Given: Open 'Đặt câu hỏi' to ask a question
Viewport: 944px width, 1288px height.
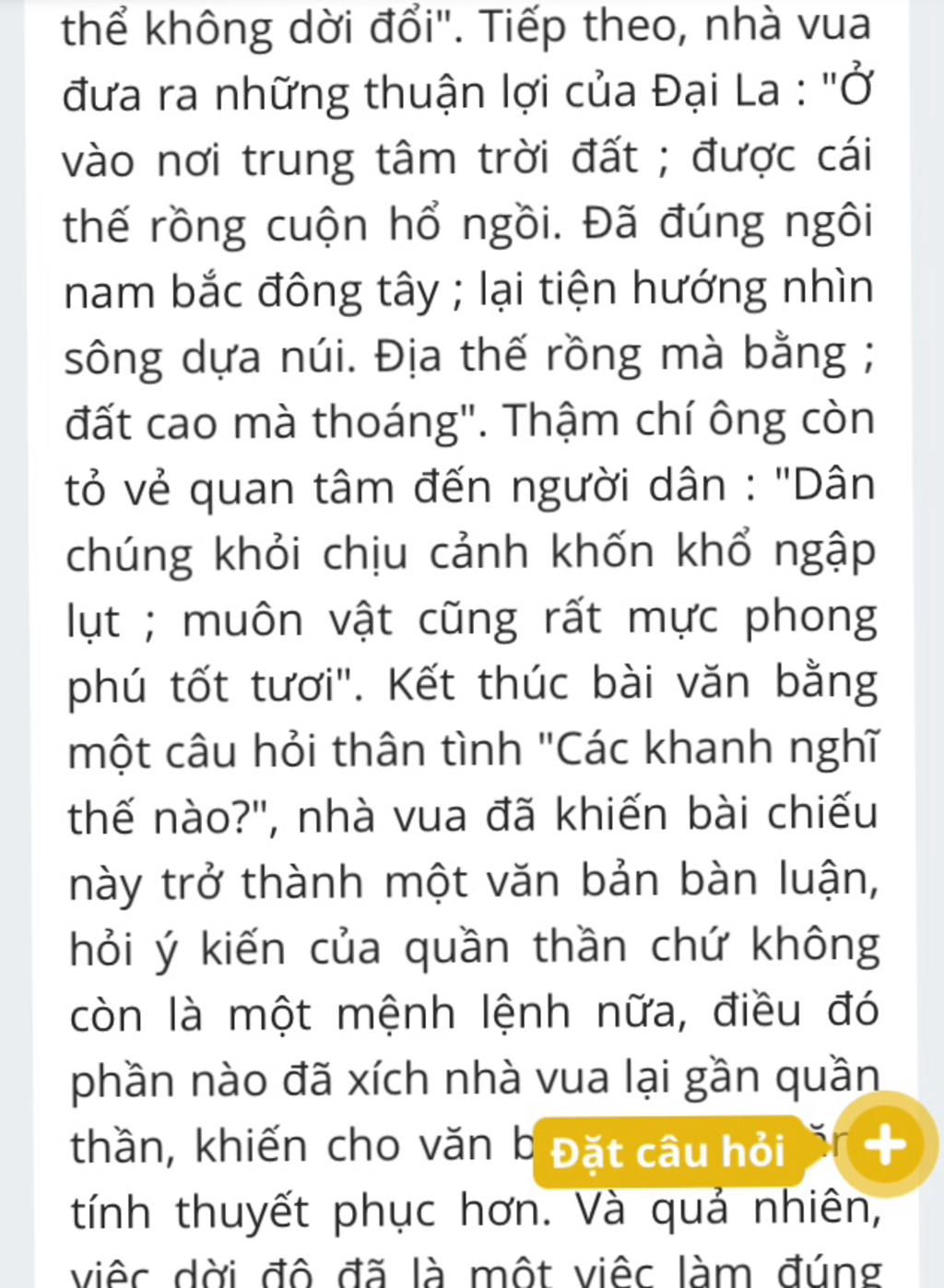Looking at the screenshot, I should click(x=668, y=1152).
